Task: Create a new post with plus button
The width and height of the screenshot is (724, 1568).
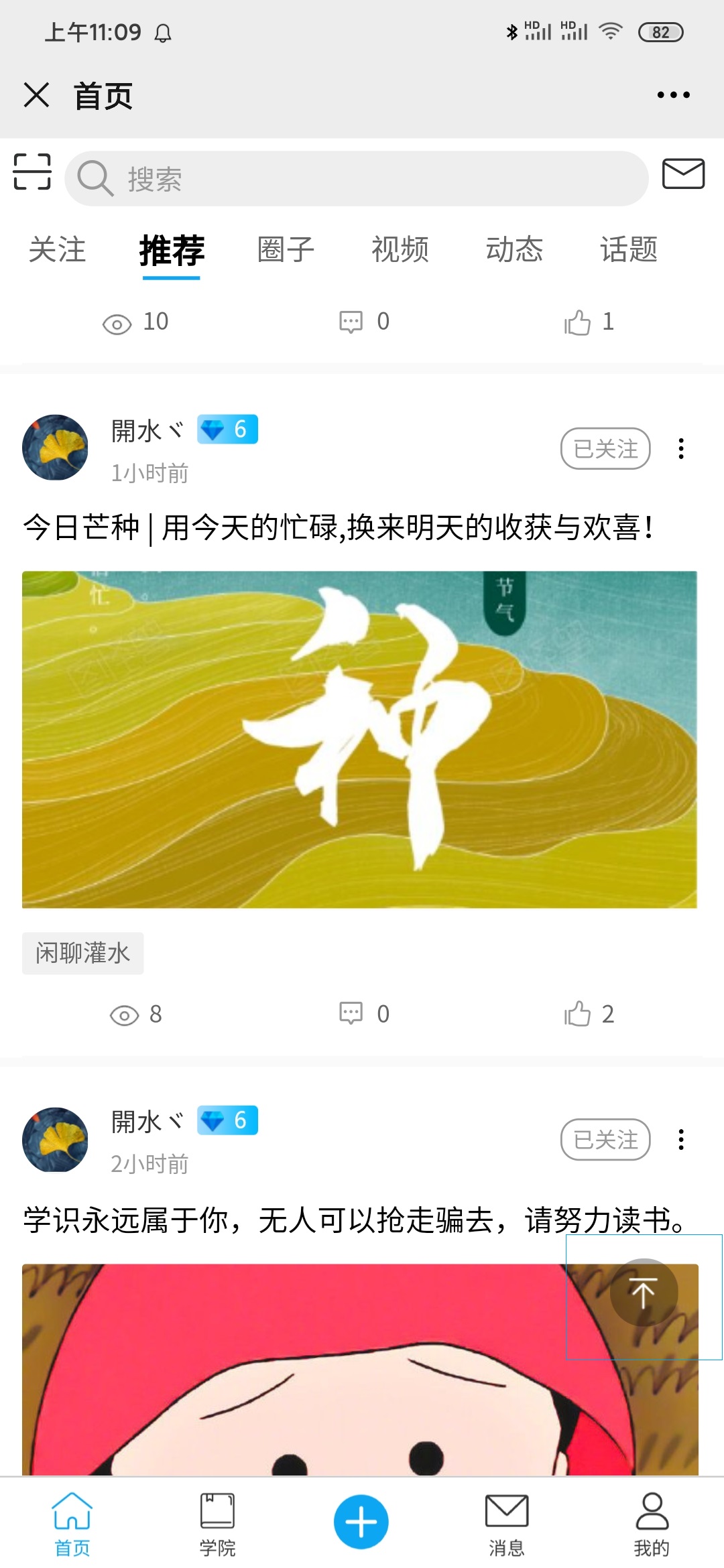Action: (361, 1522)
